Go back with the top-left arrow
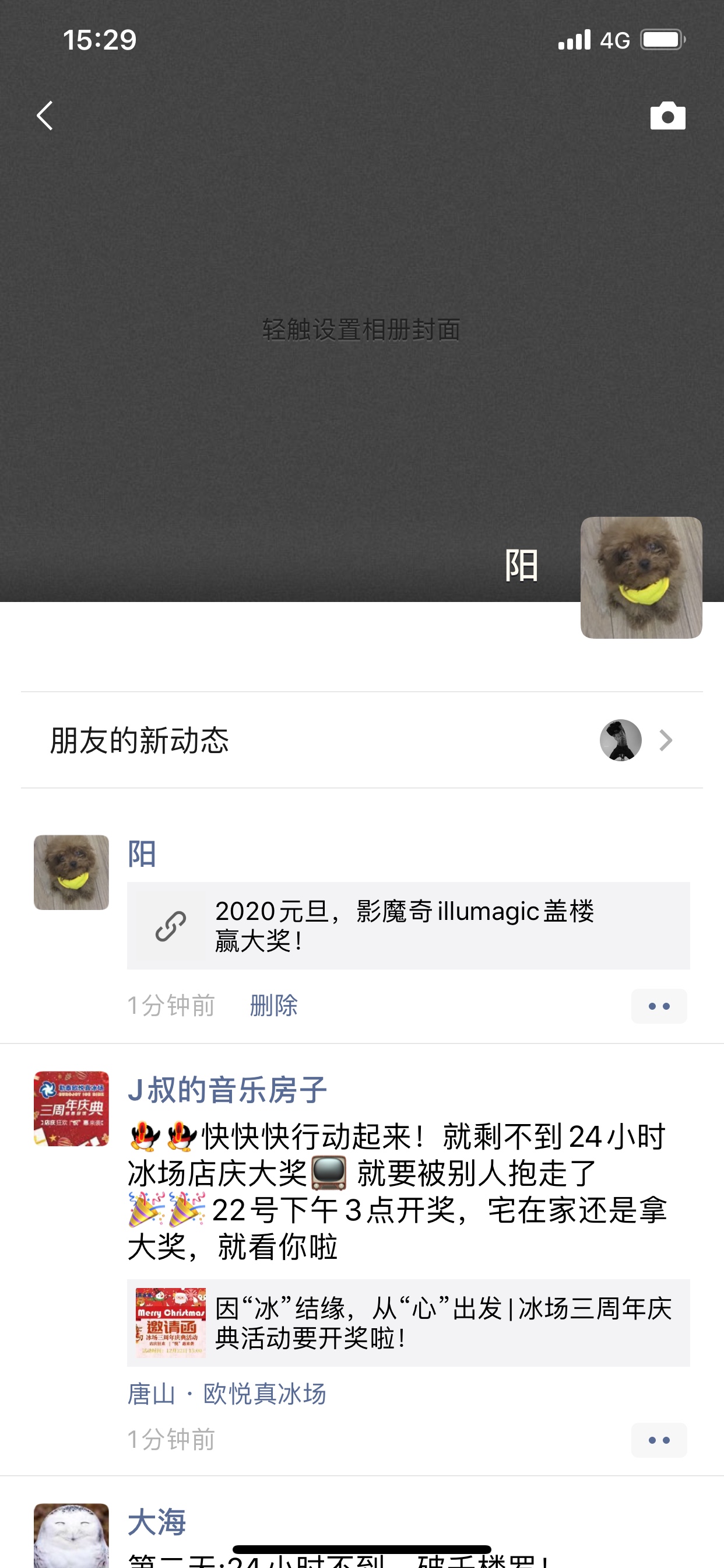The image size is (724, 1568). pyautogui.click(x=45, y=116)
